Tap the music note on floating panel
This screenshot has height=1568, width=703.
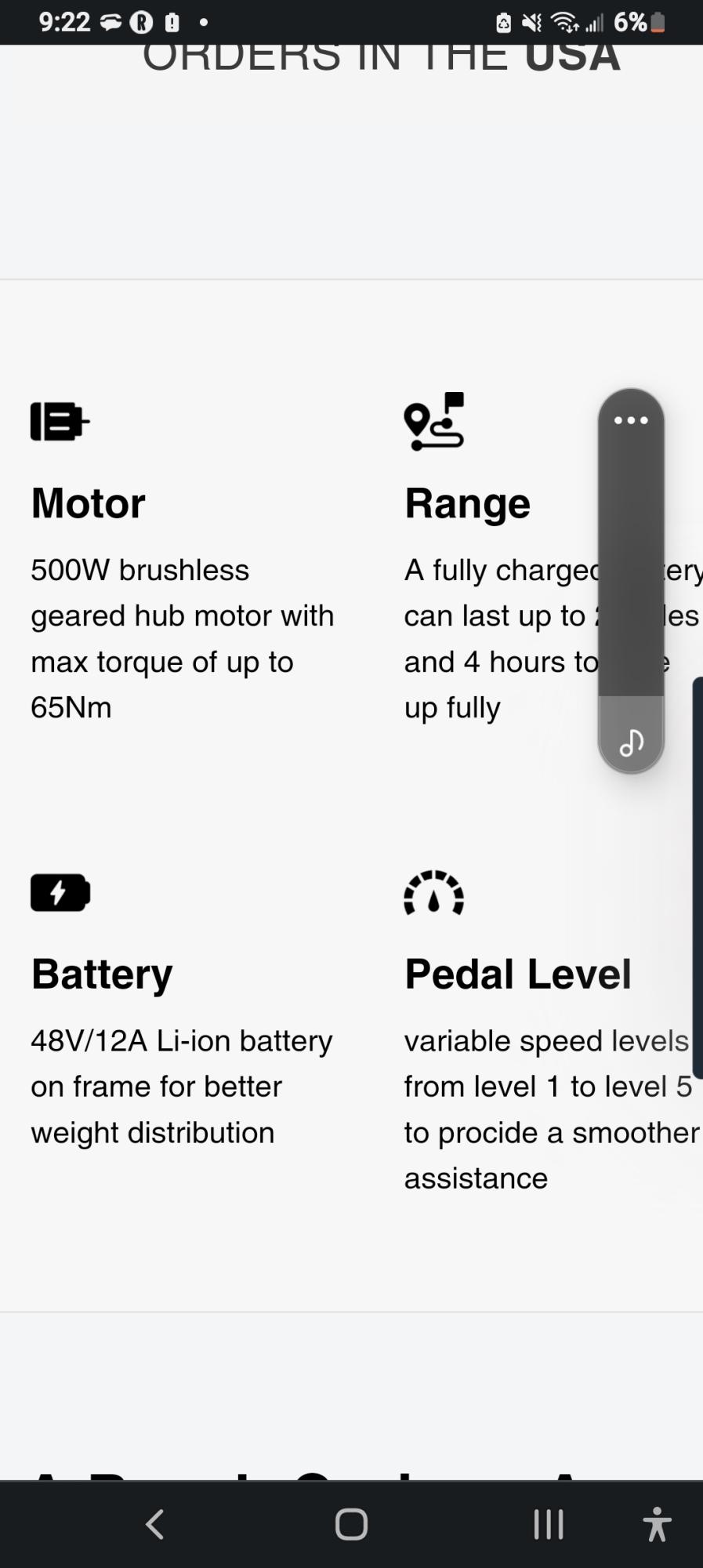pos(632,742)
